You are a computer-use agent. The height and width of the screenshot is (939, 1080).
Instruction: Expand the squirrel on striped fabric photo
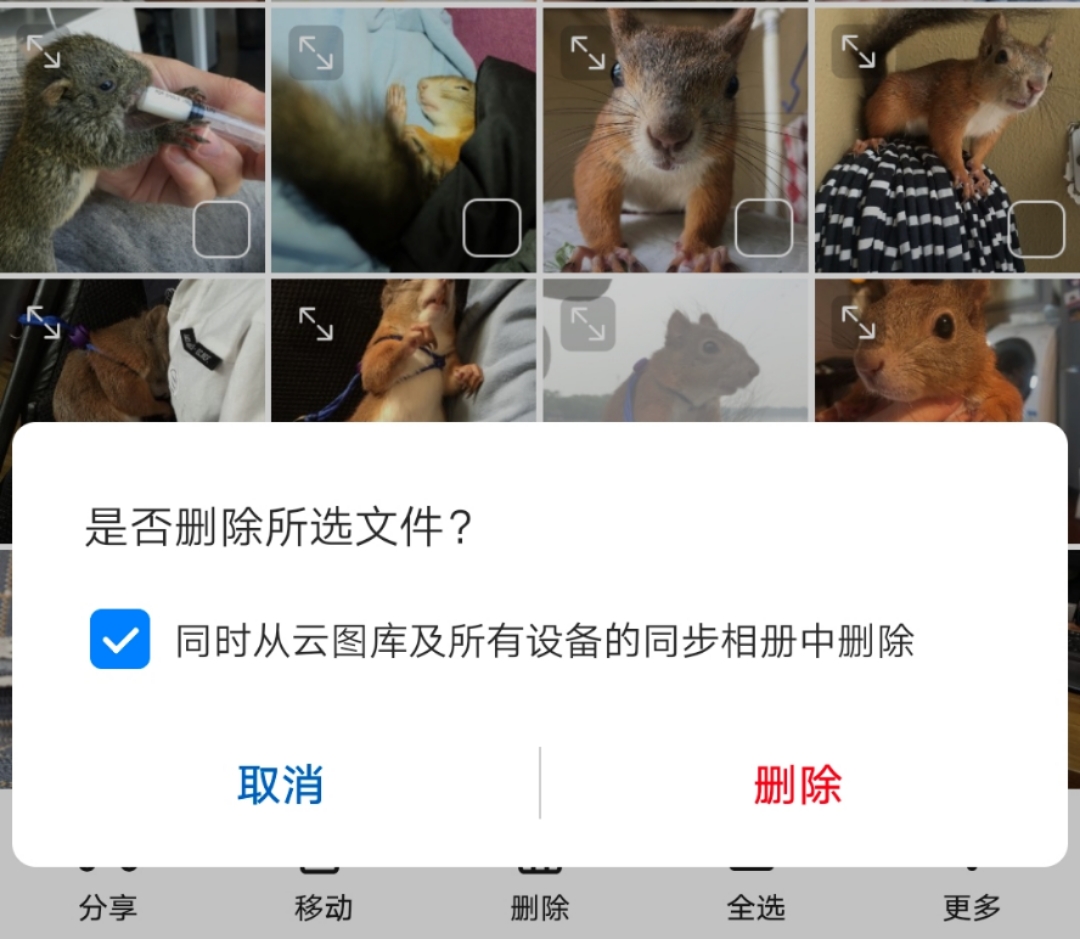[x=858, y=52]
